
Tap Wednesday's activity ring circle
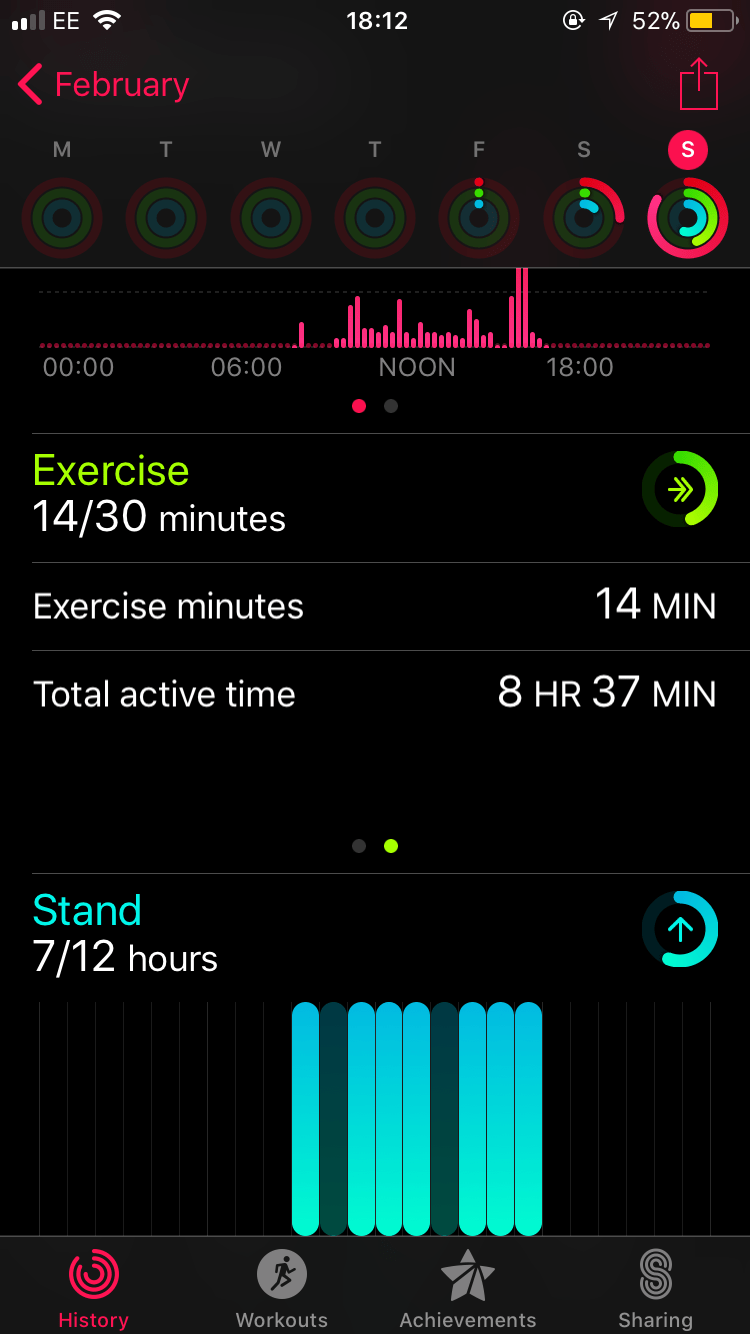click(x=270, y=217)
